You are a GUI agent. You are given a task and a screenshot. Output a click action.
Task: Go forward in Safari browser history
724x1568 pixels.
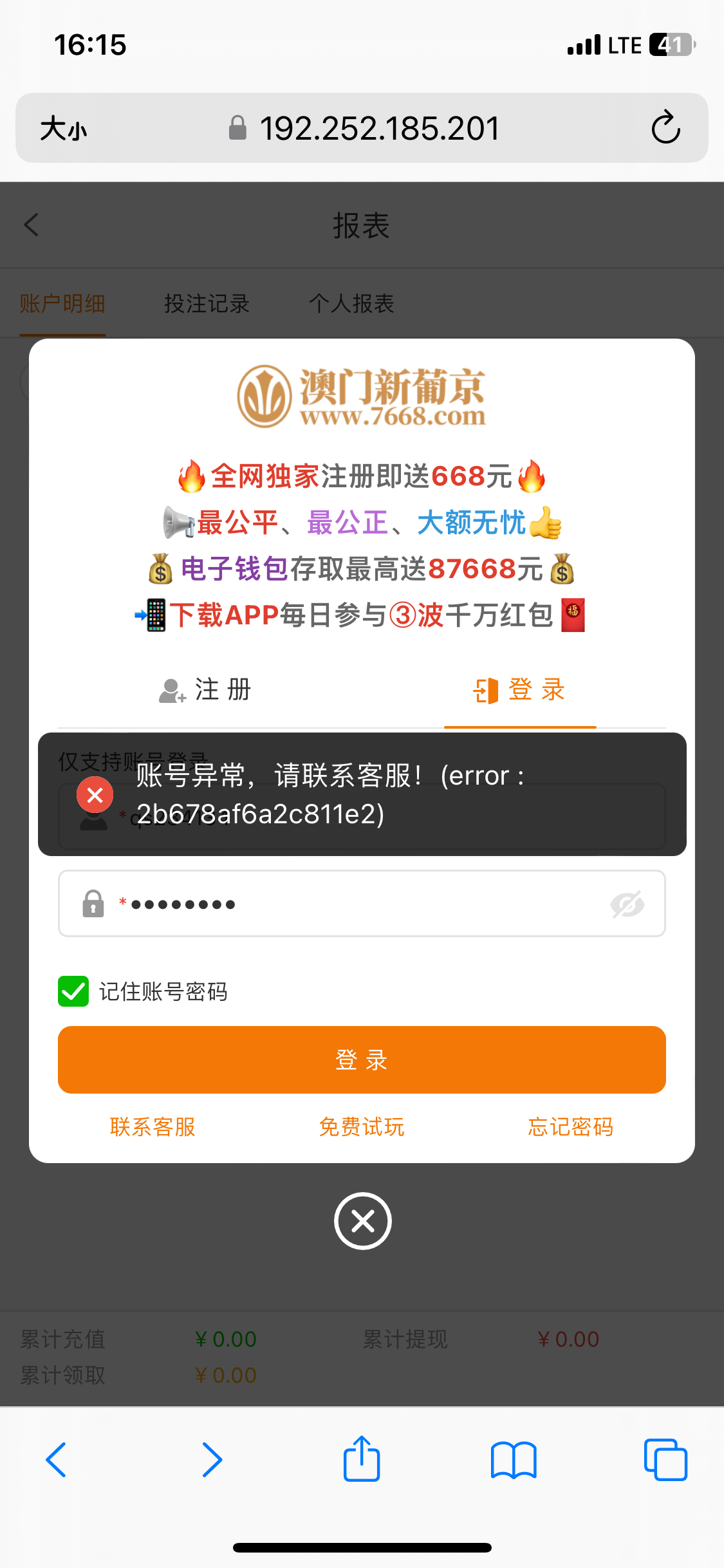(212, 1459)
